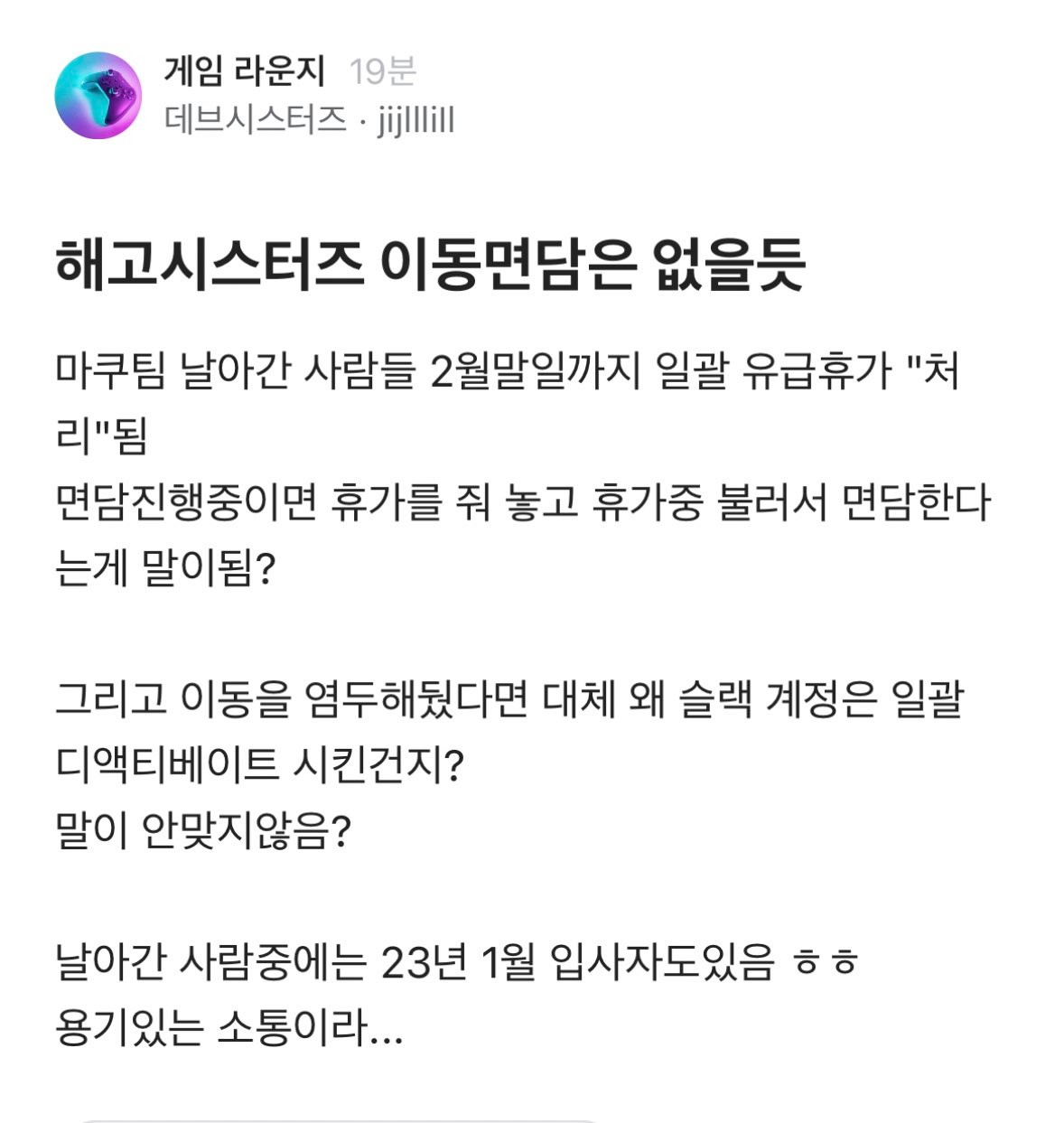
Task: Tap the 게임 라운지 board name text
Action: (246, 74)
